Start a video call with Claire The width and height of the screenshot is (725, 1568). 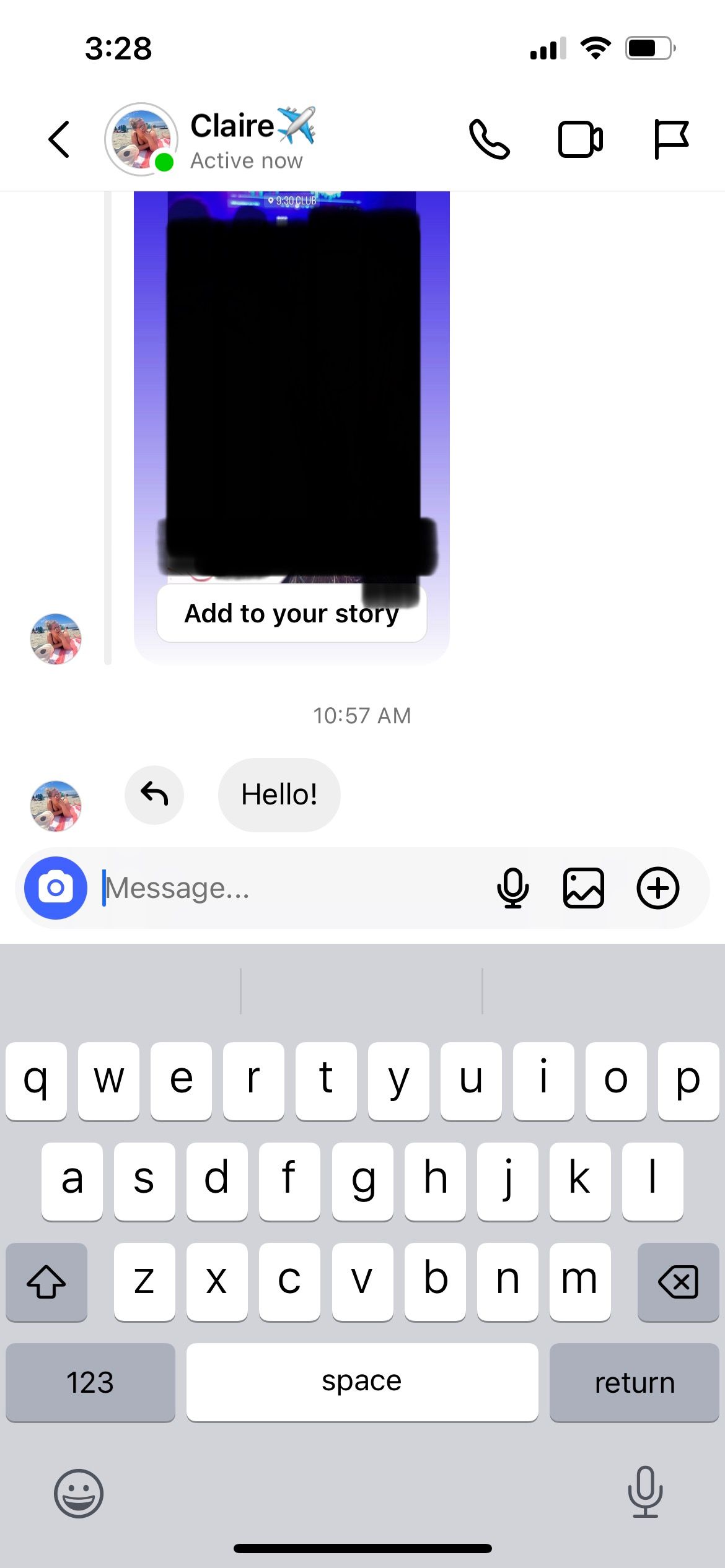[x=580, y=139]
